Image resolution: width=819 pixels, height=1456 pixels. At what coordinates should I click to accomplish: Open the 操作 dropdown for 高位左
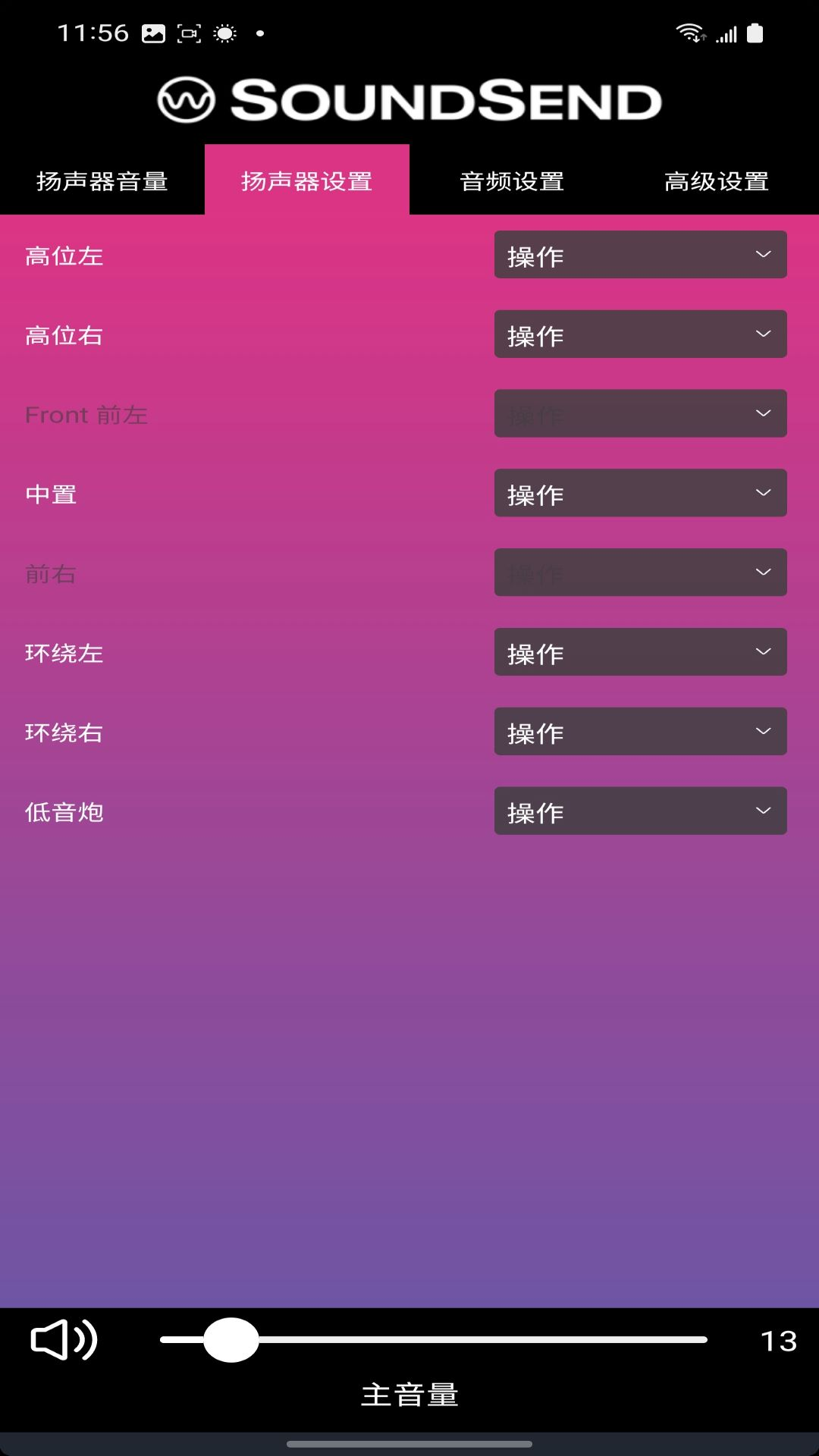[x=640, y=256]
